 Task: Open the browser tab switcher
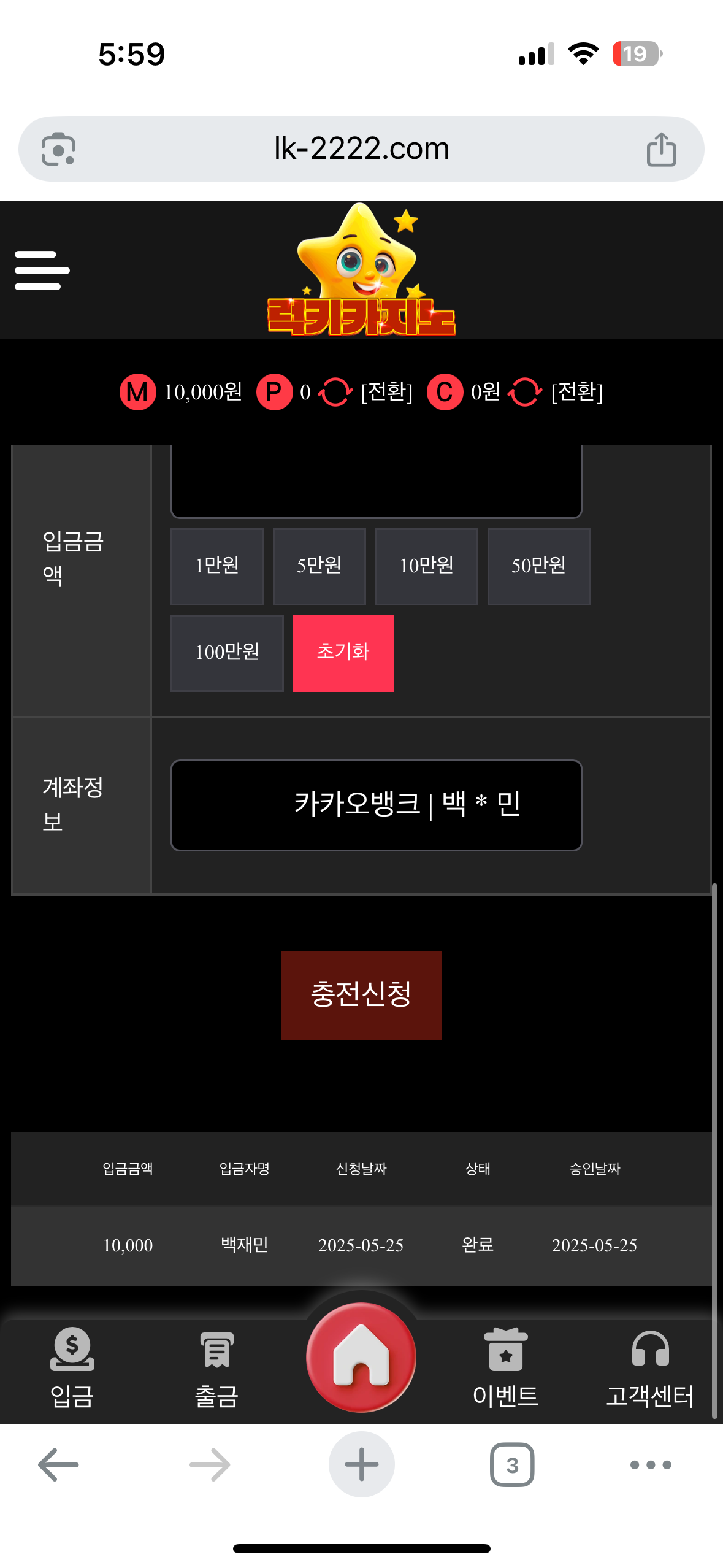[x=512, y=1464]
